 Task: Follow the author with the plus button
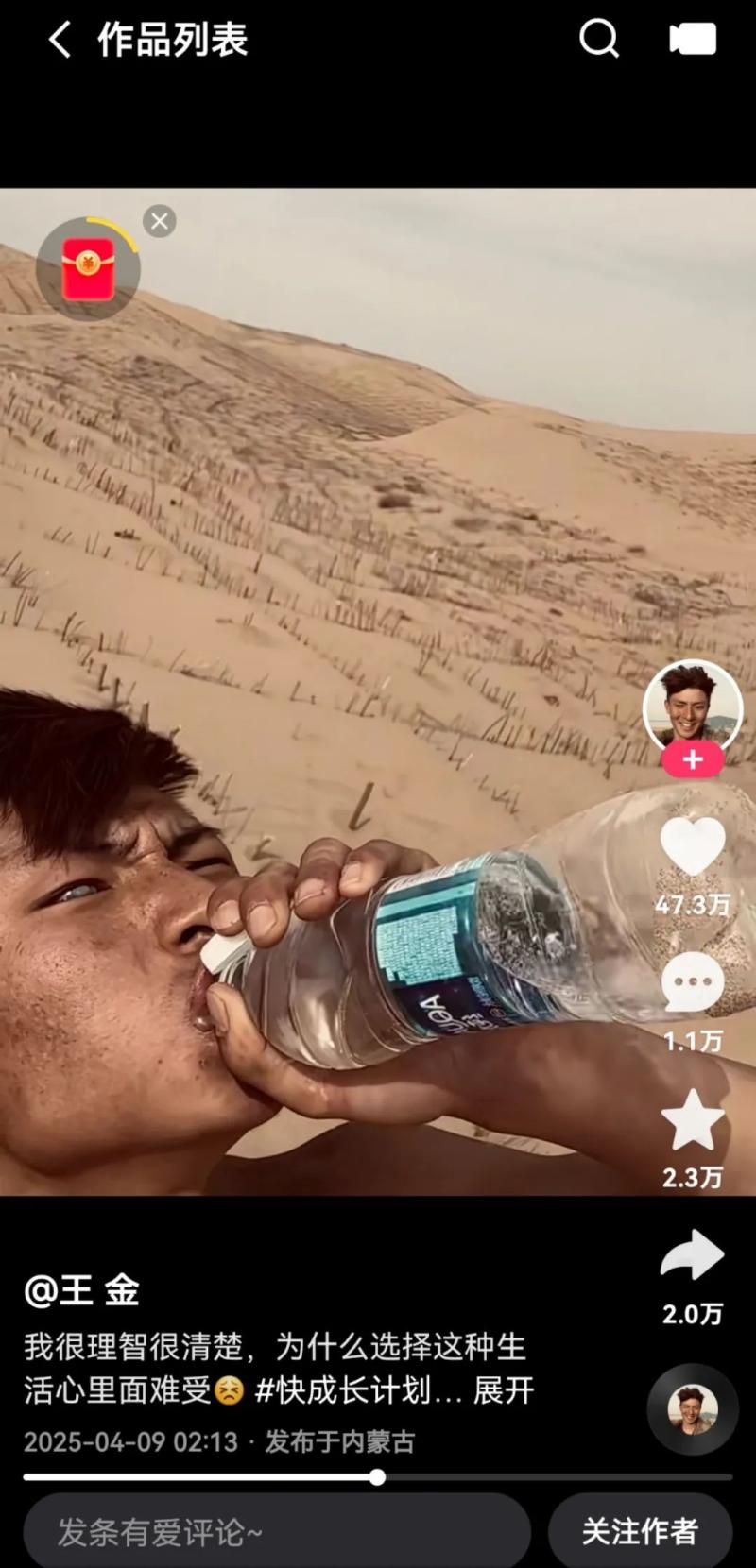tap(693, 759)
